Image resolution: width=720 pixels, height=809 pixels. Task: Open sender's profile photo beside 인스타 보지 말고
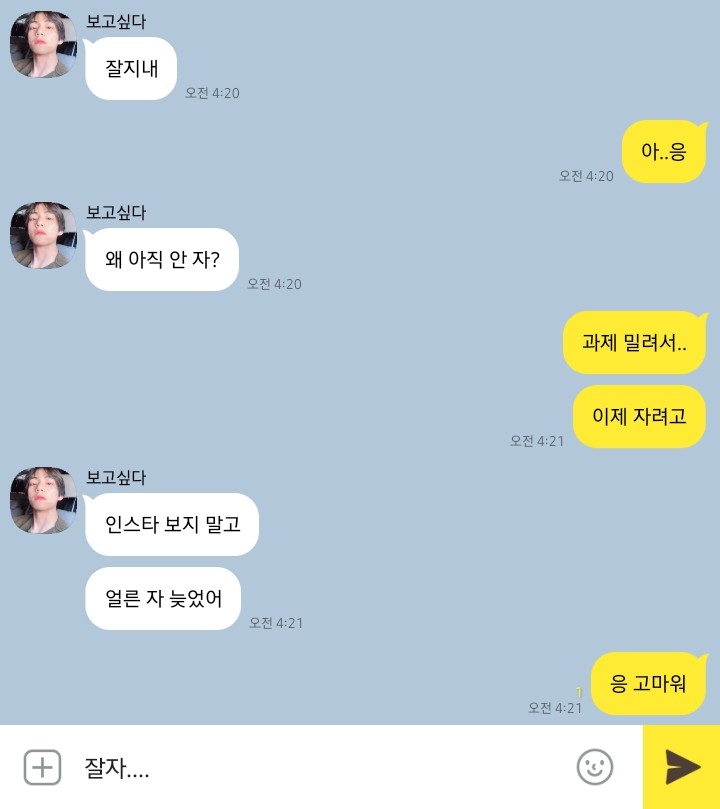pyautogui.click(x=43, y=500)
